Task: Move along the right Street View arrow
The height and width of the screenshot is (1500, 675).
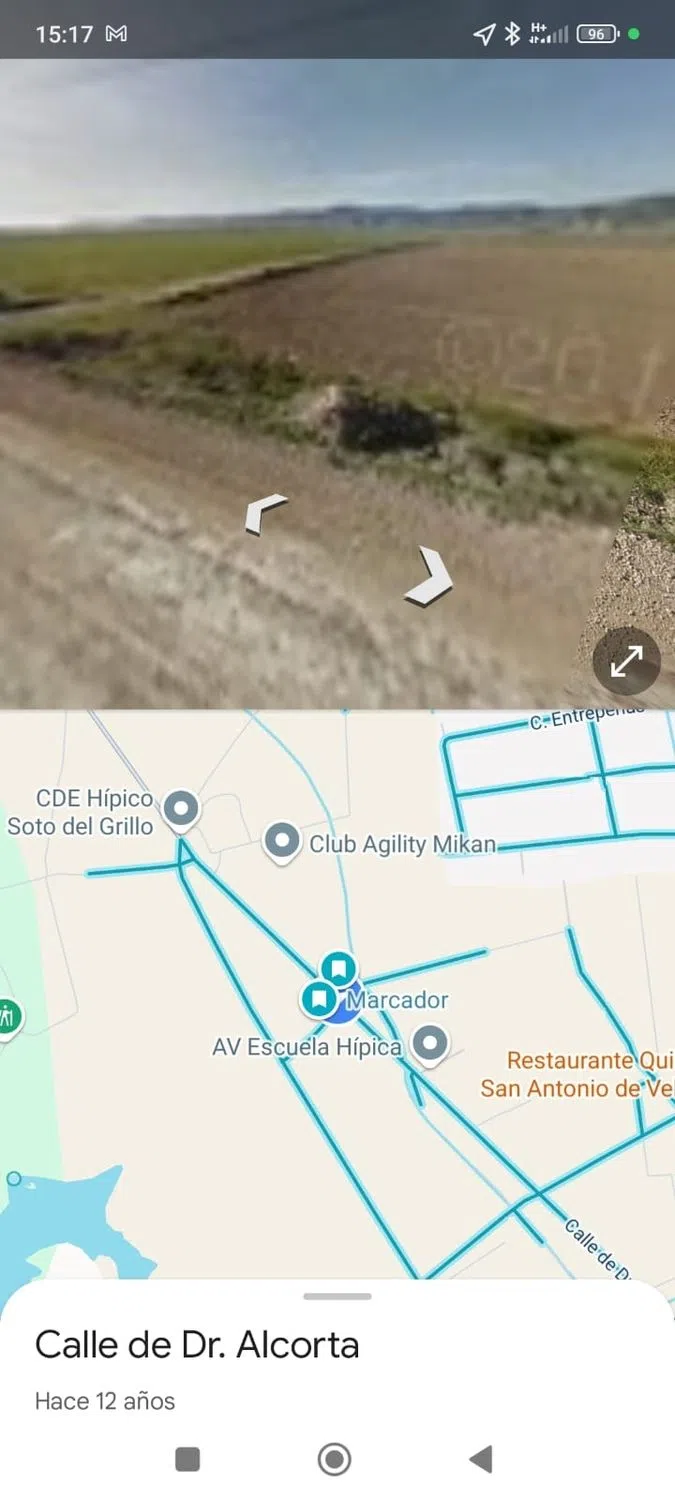Action: [431, 577]
